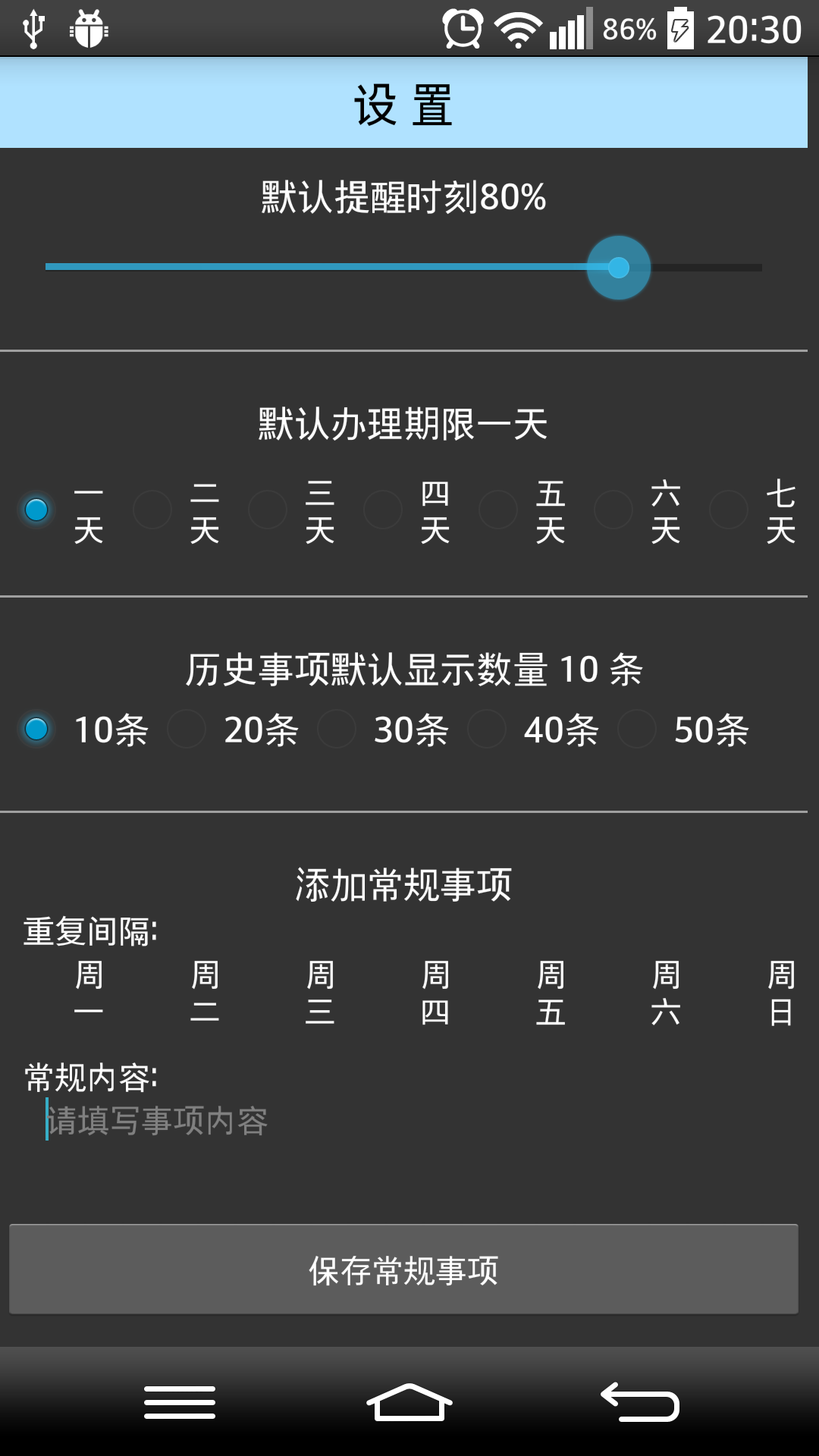Select 20条 history display count
This screenshot has width=819, height=1456.
point(187,730)
